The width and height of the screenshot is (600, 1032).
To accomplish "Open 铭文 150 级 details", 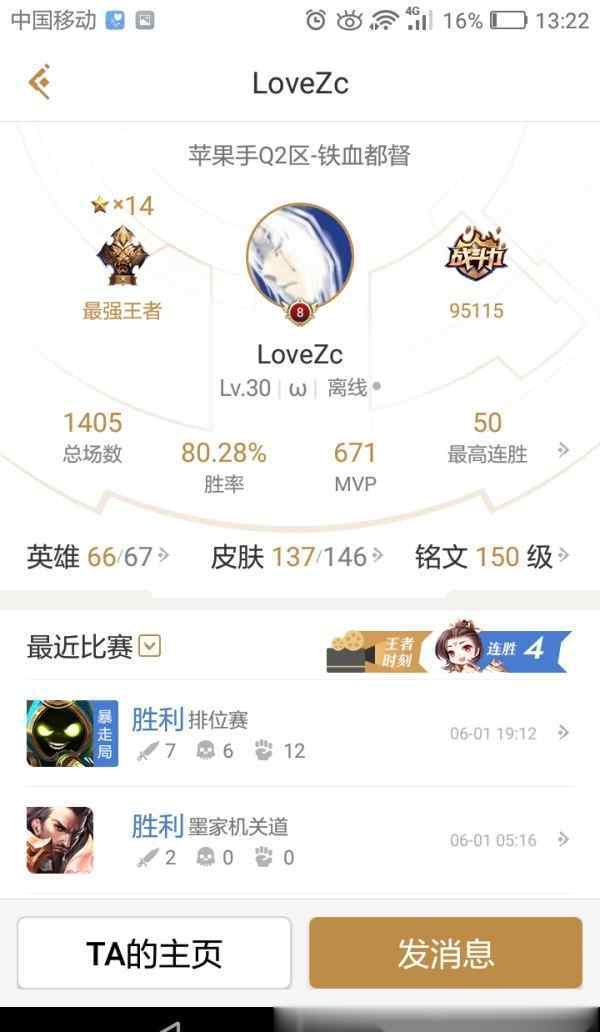I will [492, 557].
